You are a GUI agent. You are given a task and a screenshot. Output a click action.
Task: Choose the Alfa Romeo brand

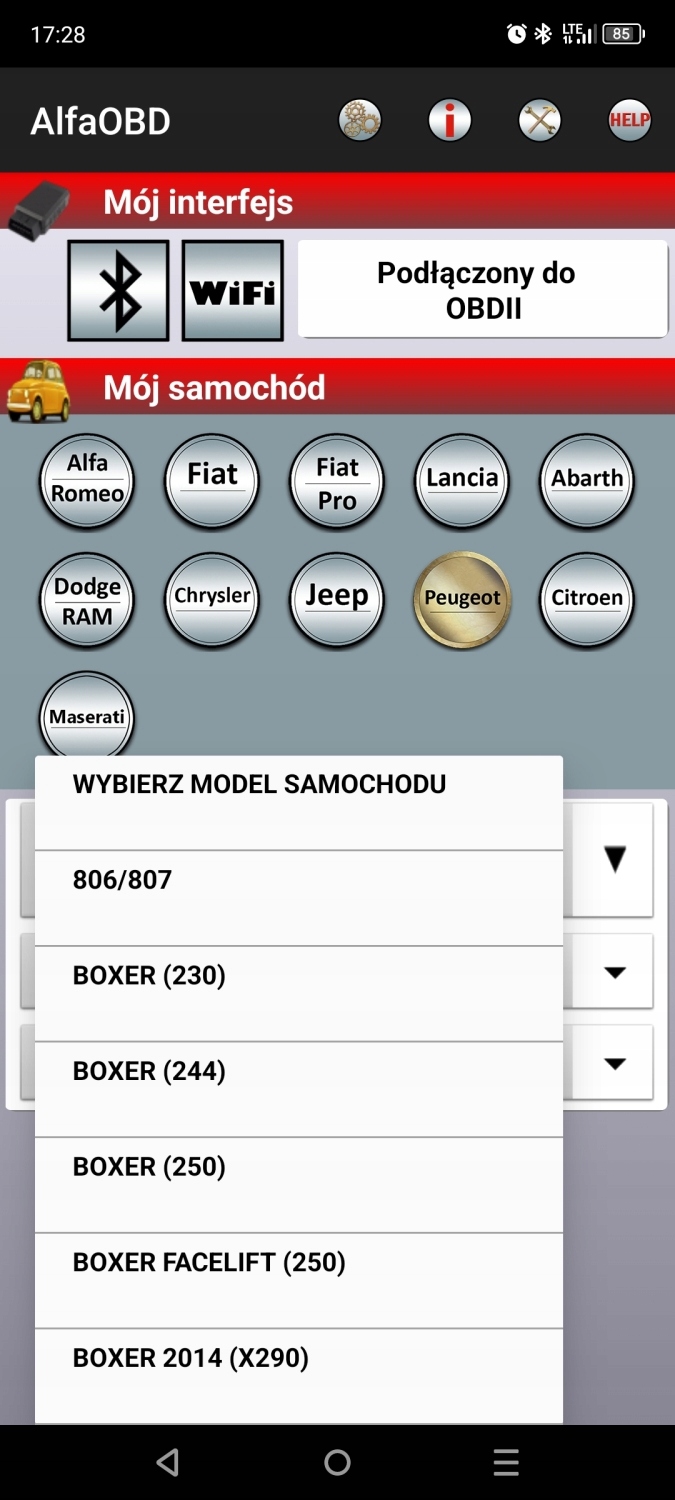click(x=87, y=481)
